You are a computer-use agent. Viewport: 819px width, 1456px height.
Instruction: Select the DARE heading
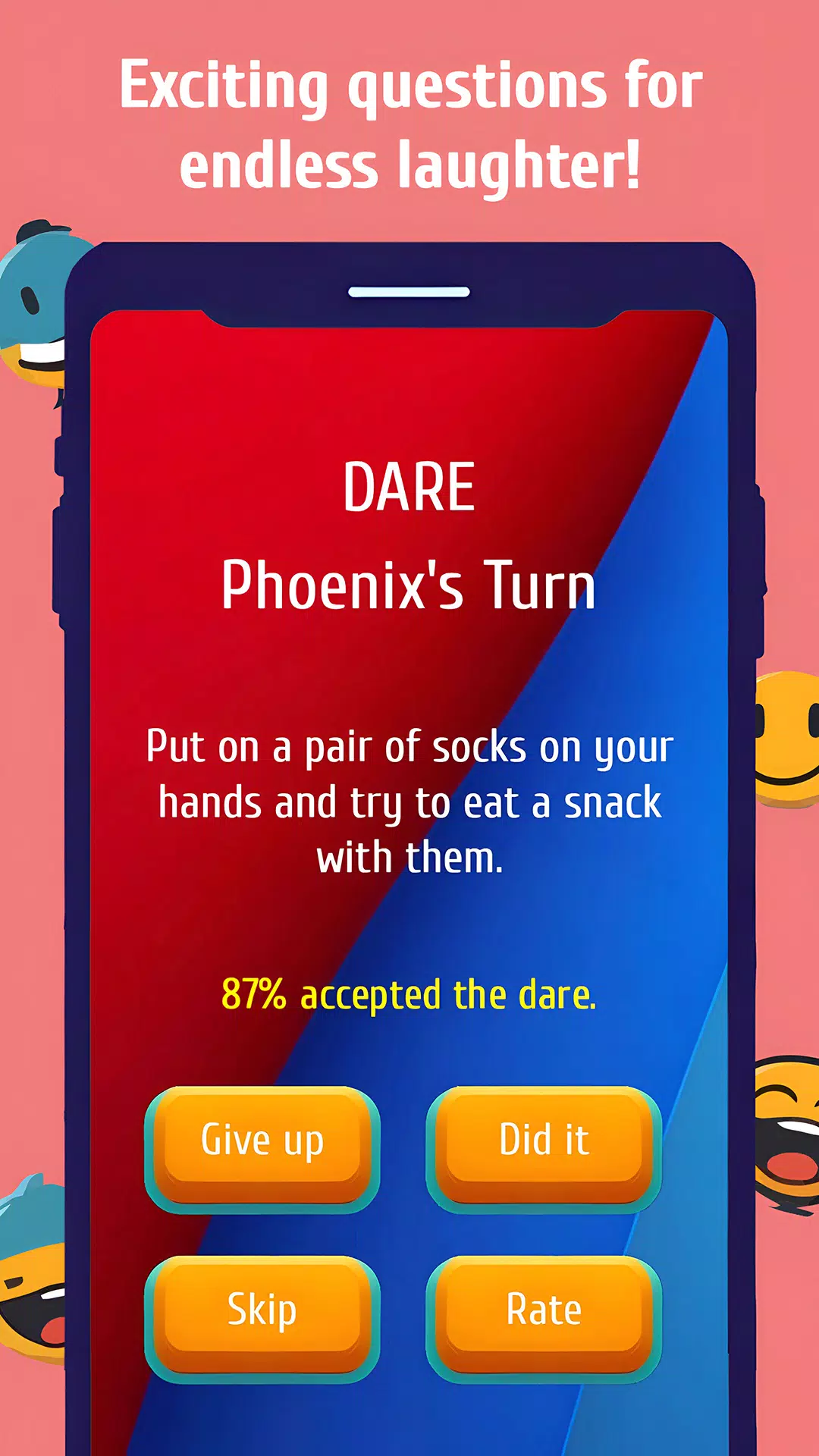click(409, 485)
